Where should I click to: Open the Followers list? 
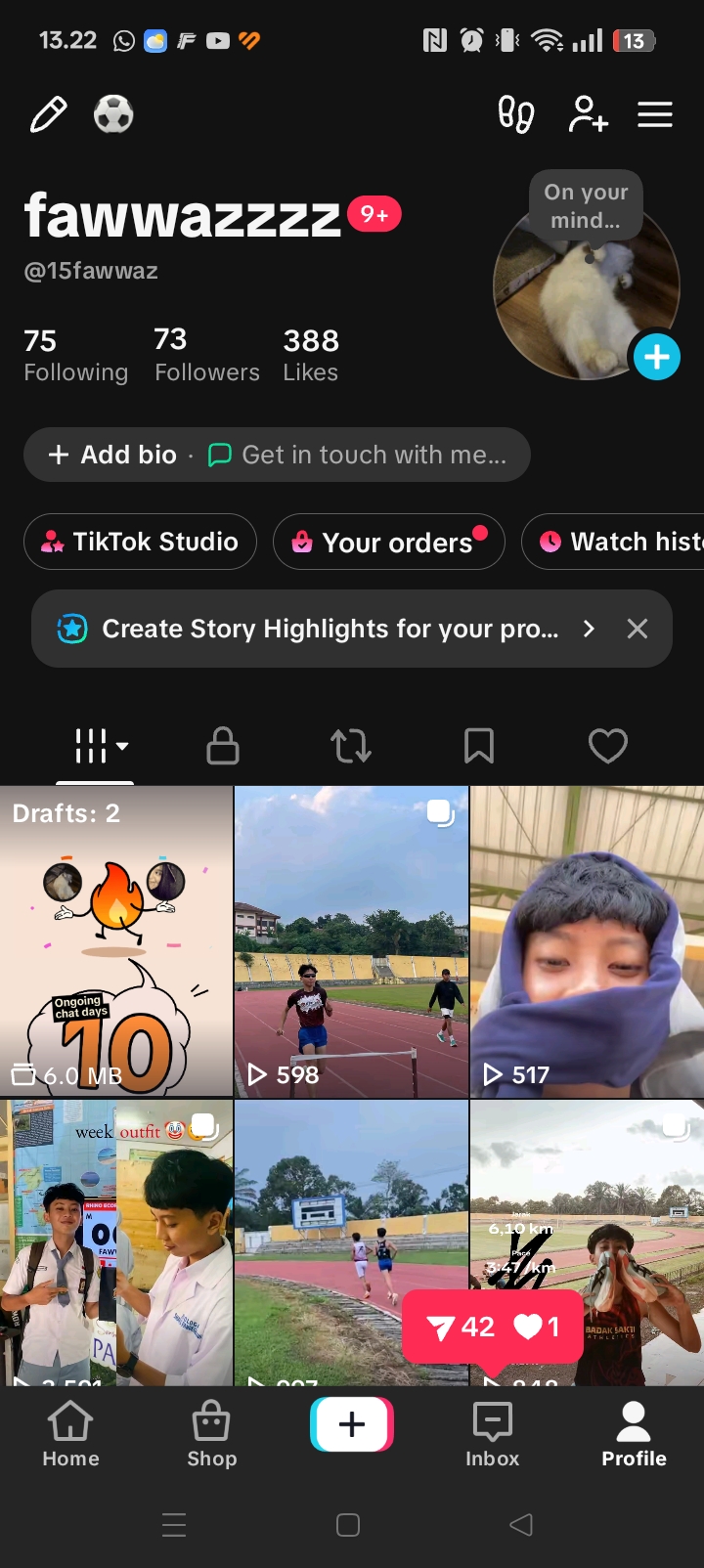(x=207, y=356)
